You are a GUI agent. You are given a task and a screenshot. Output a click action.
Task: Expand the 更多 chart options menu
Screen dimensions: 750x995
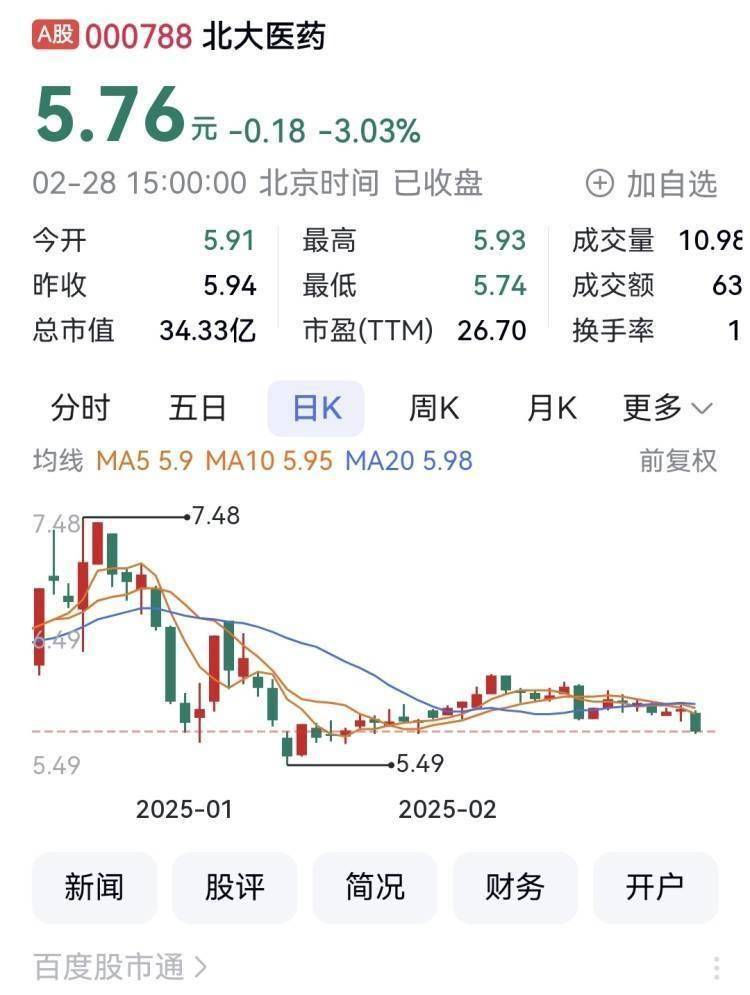[x=668, y=407]
